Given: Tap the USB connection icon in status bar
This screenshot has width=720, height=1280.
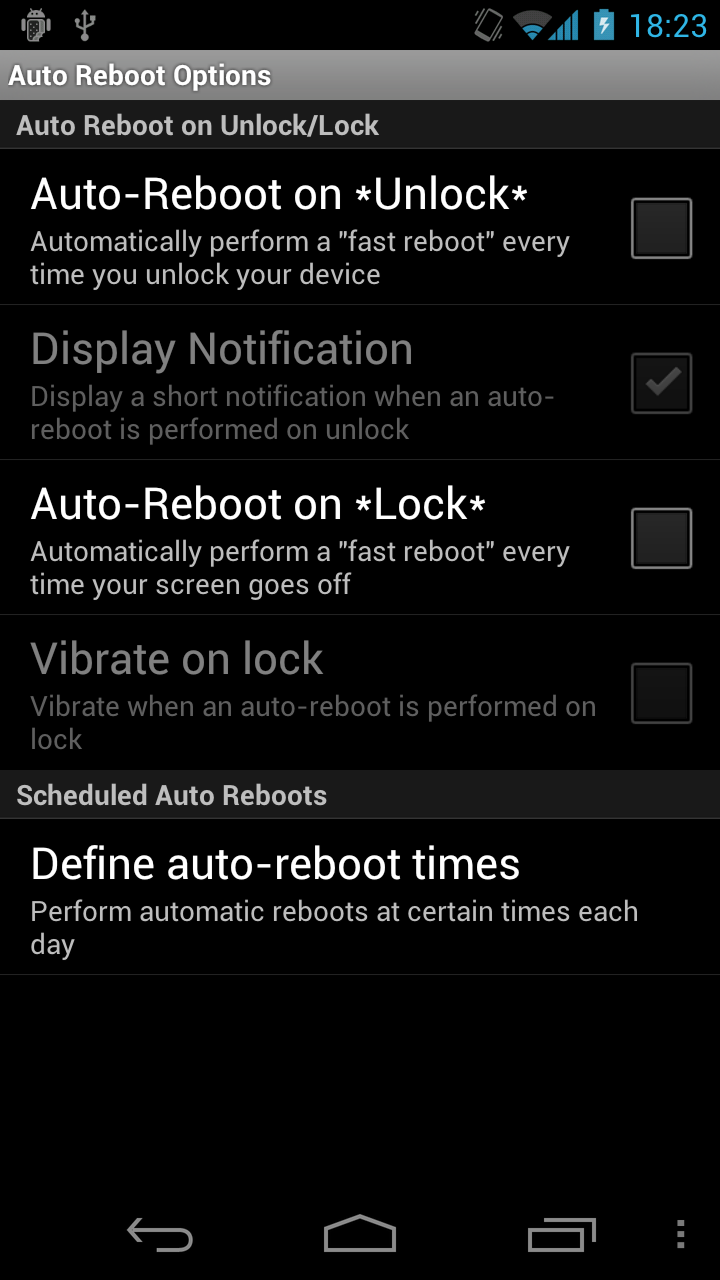Looking at the screenshot, I should coord(86,26).
